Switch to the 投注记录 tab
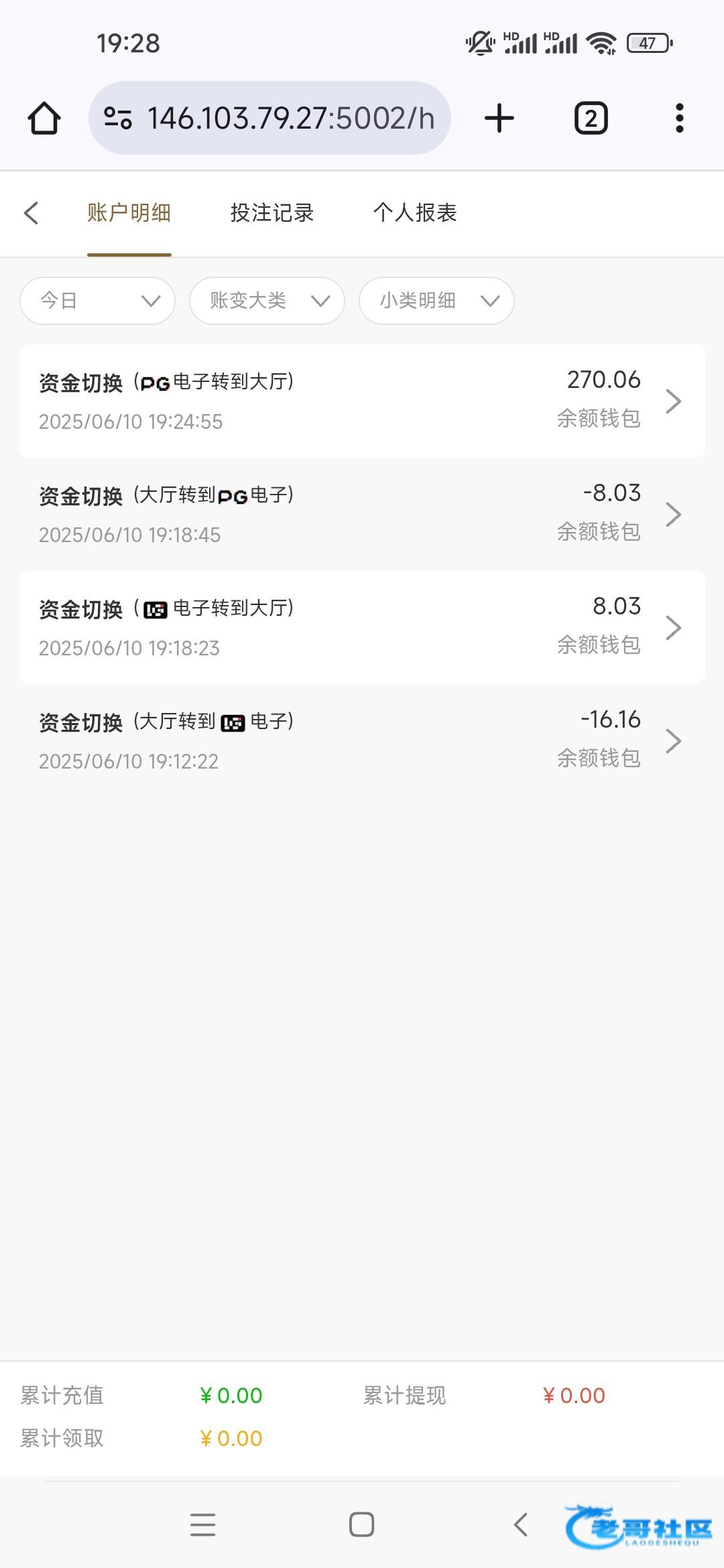The image size is (724, 1568). [271, 213]
